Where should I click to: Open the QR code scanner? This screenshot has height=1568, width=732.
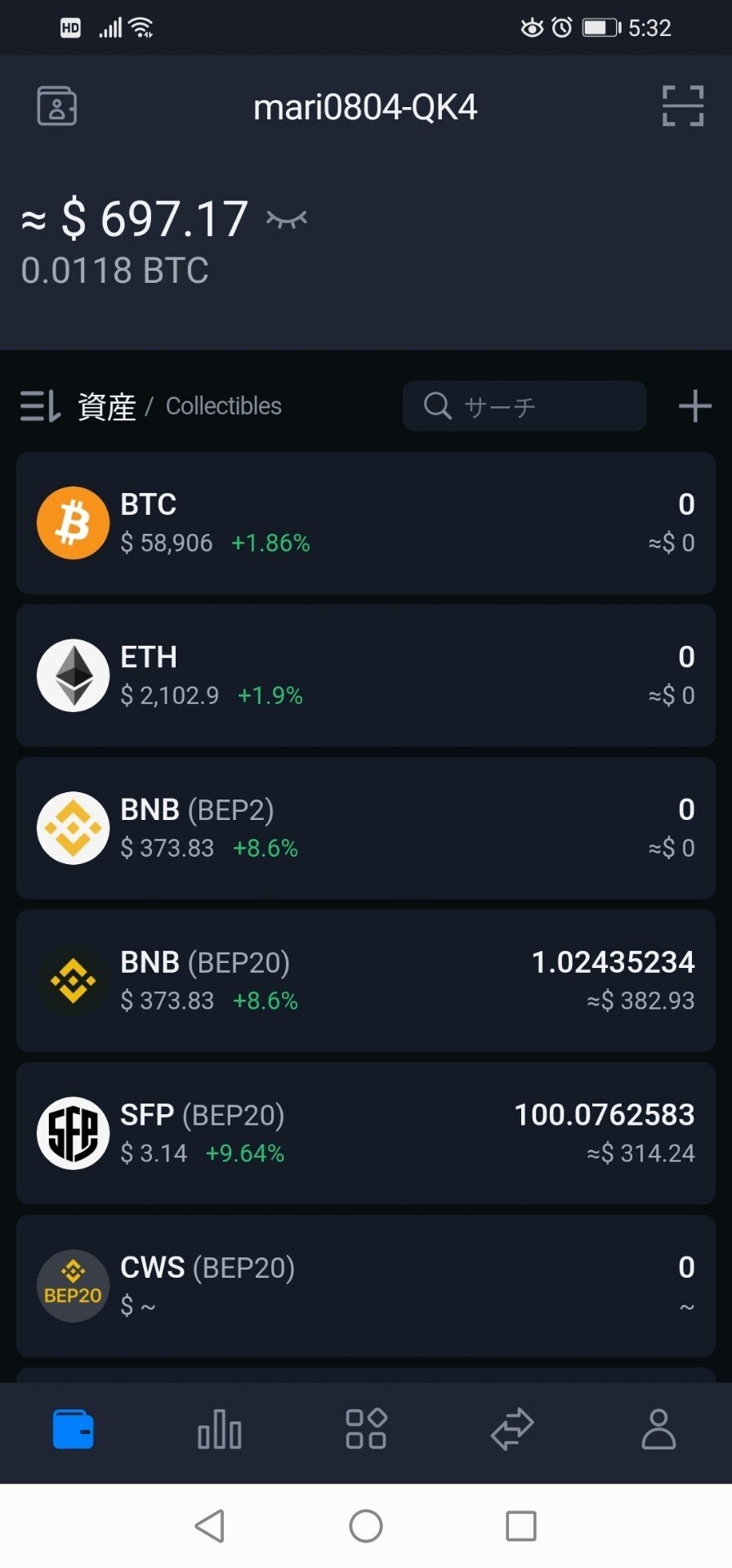(682, 106)
